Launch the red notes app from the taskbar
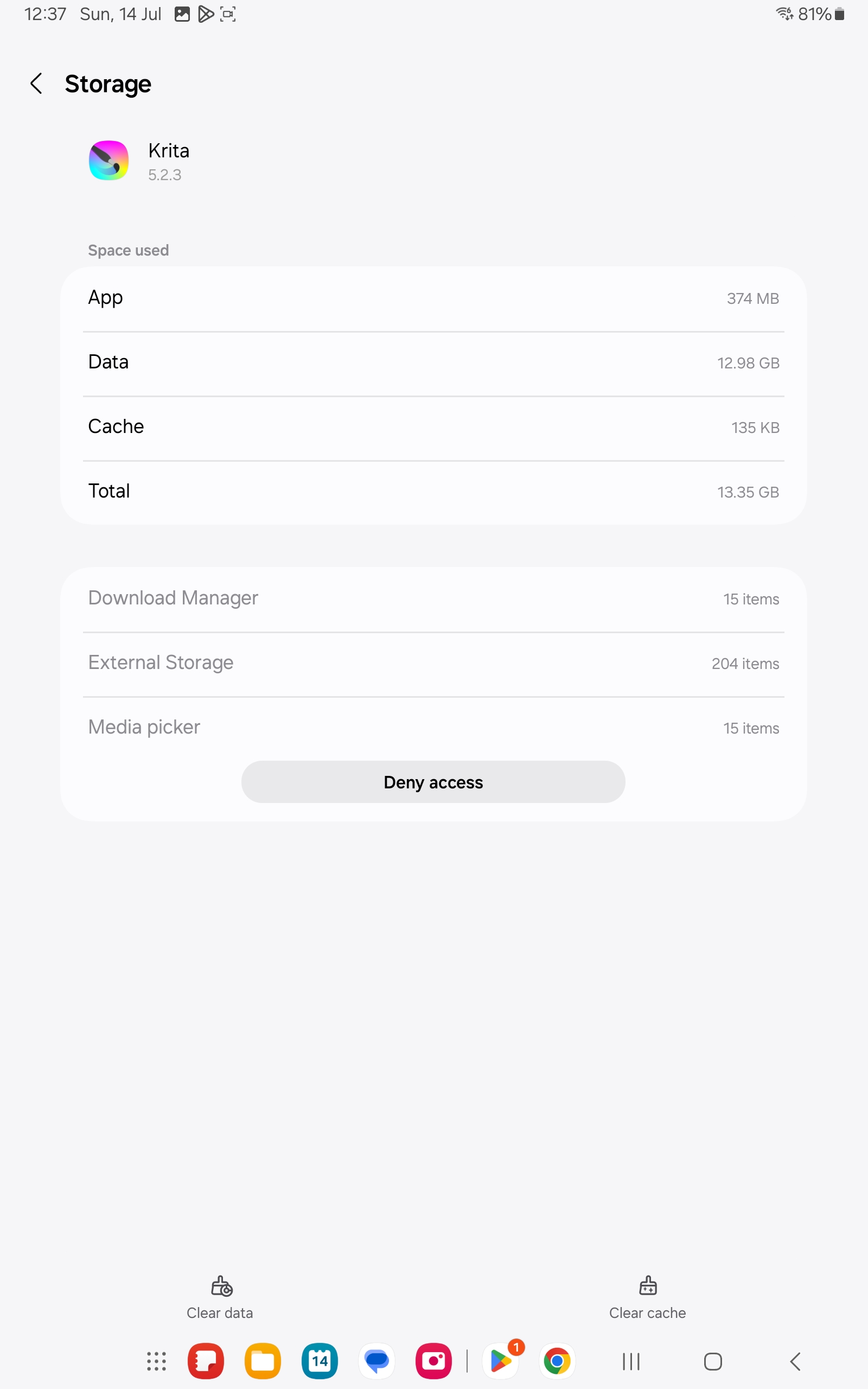Screen dimensions: 868x1389 (206, 1361)
